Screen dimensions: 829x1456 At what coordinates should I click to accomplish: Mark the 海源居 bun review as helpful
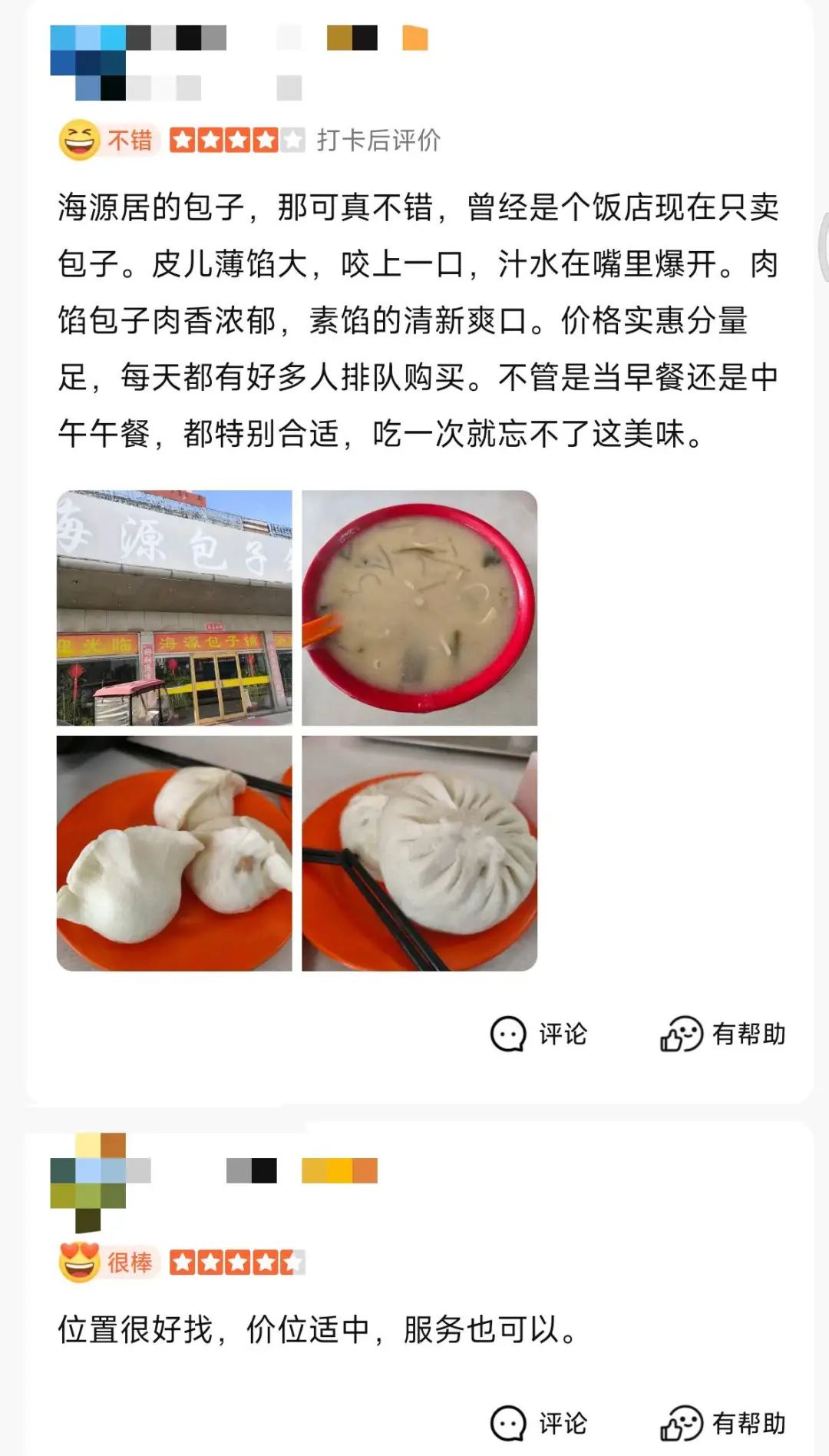(x=723, y=1034)
